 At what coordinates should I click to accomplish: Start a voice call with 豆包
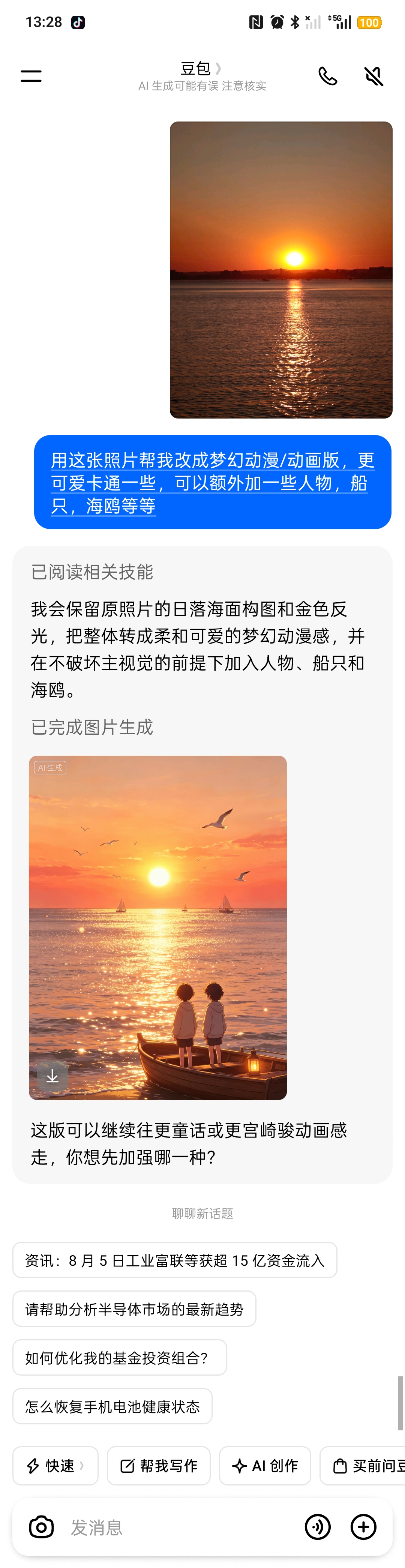pos(328,76)
